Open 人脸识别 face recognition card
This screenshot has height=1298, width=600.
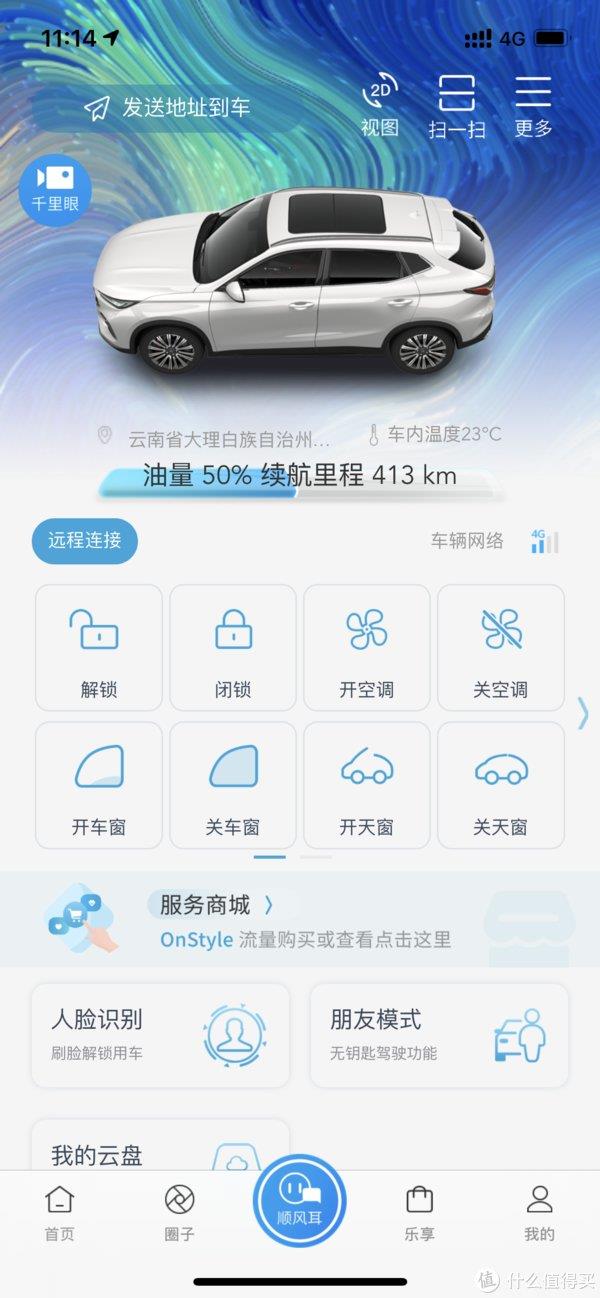(x=160, y=1035)
